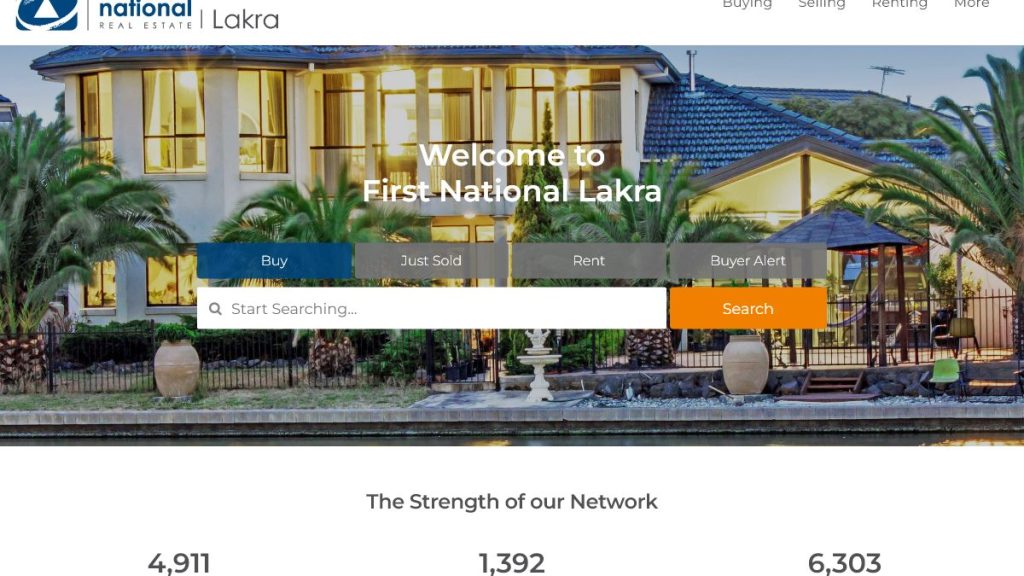This screenshot has height=576, width=1024.
Task: Expand the More menu
Action: [971, 5]
